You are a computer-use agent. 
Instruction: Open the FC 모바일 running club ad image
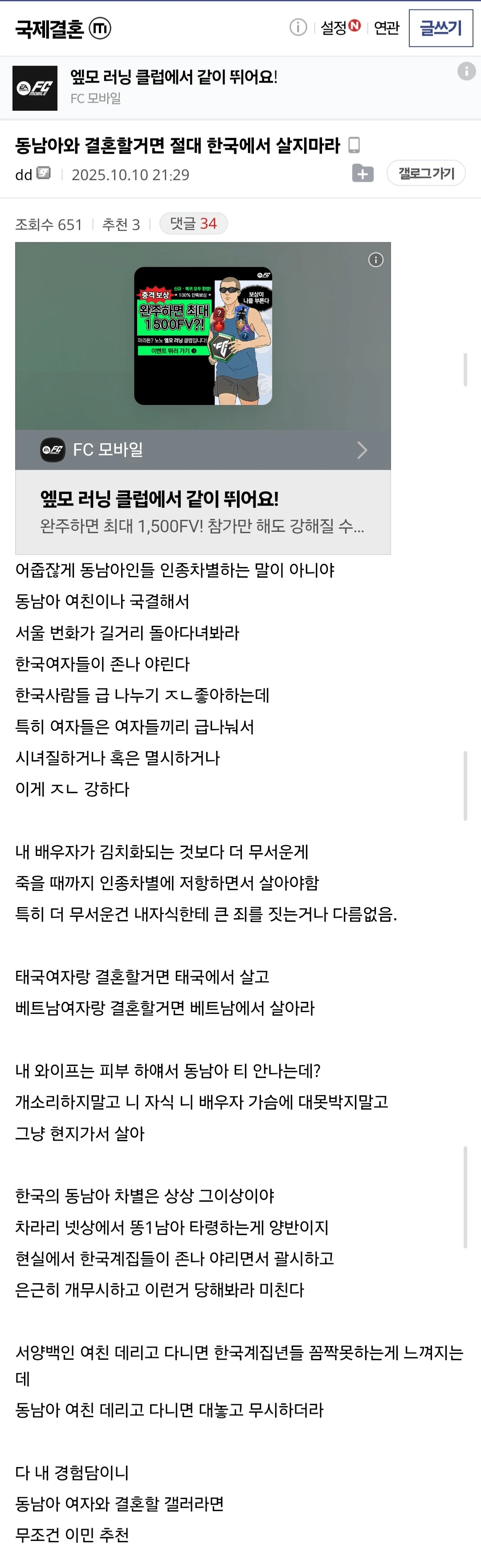pyautogui.click(x=203, y=336)
